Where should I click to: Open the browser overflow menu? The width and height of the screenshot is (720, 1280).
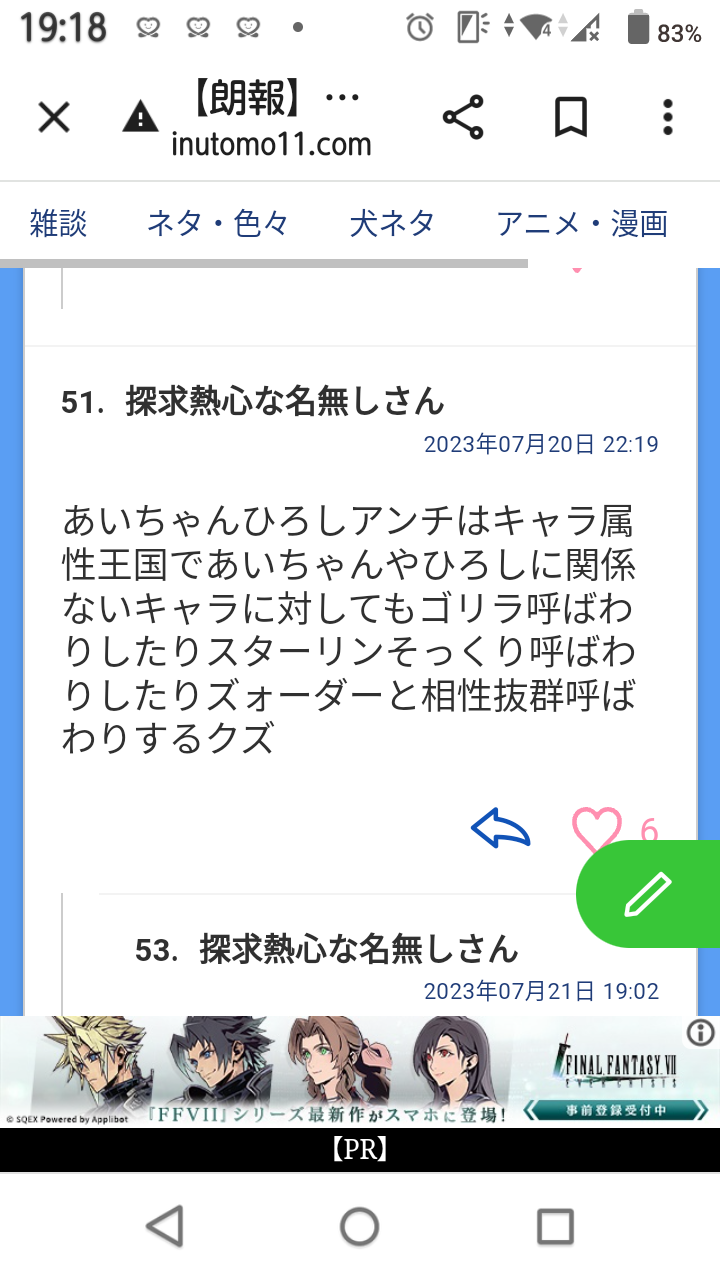coord(667,118)
